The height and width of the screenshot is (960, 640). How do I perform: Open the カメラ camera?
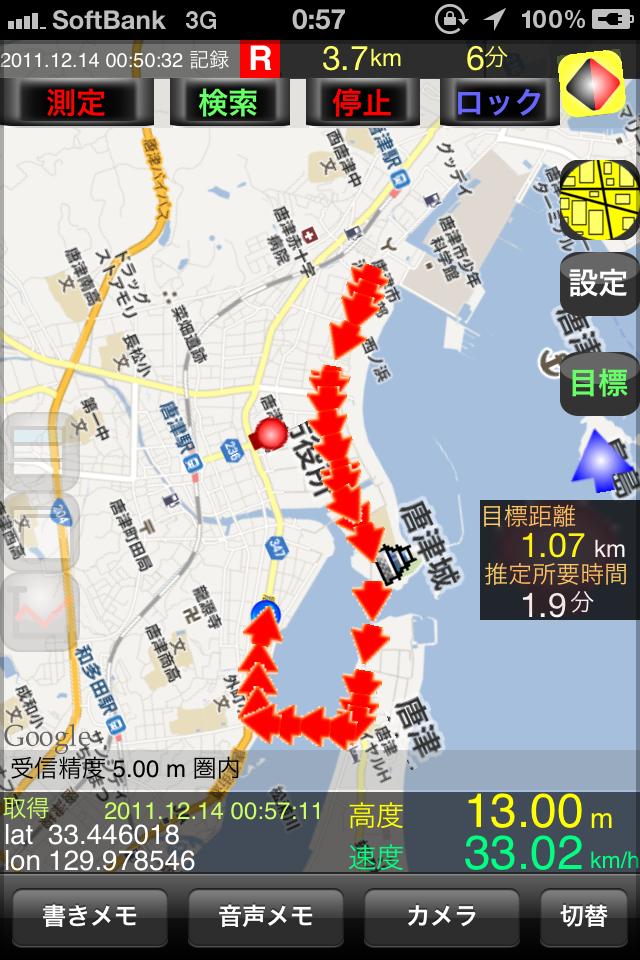coord(441,916)
